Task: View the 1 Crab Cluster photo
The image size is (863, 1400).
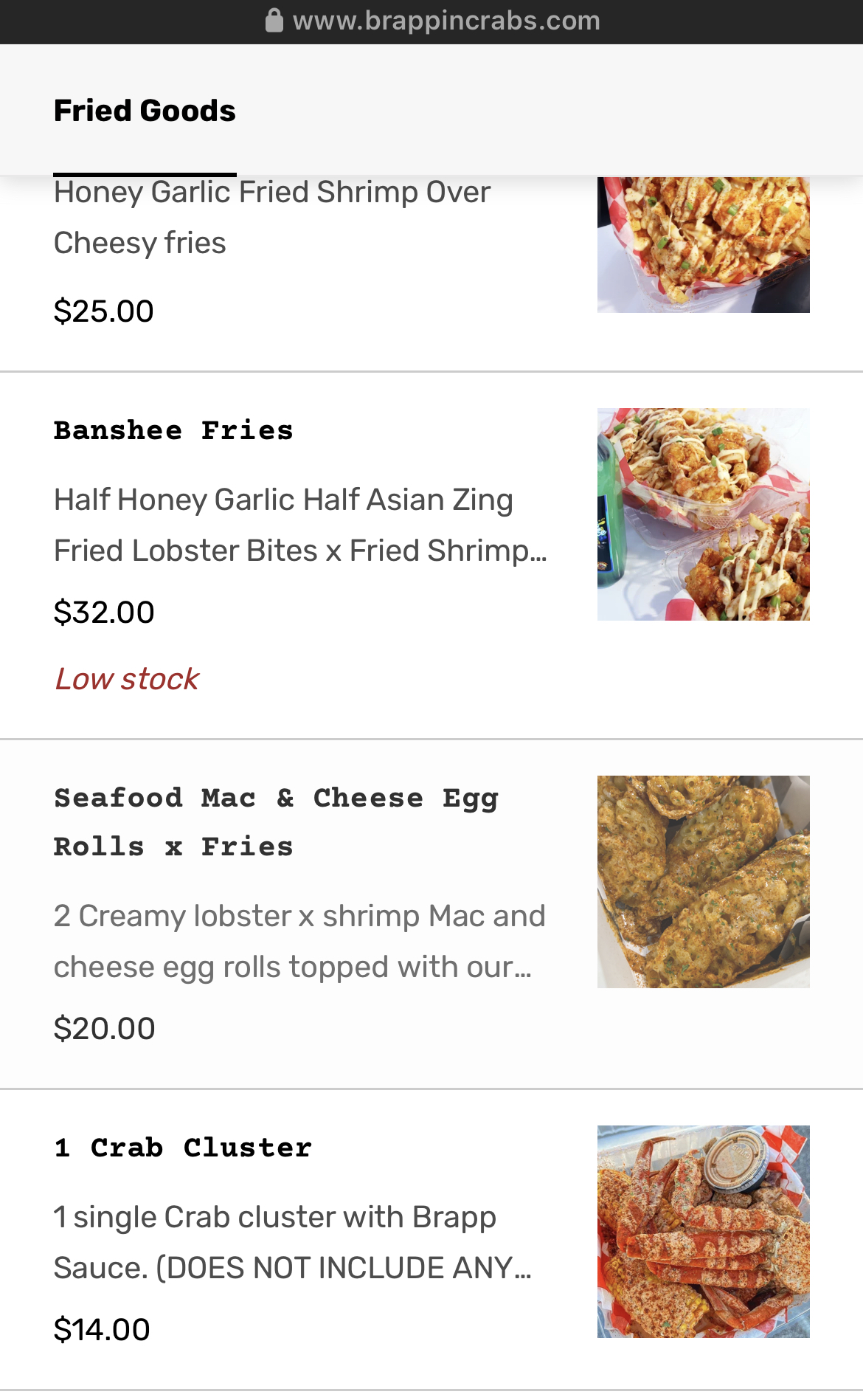Action: click(703, 1232)
